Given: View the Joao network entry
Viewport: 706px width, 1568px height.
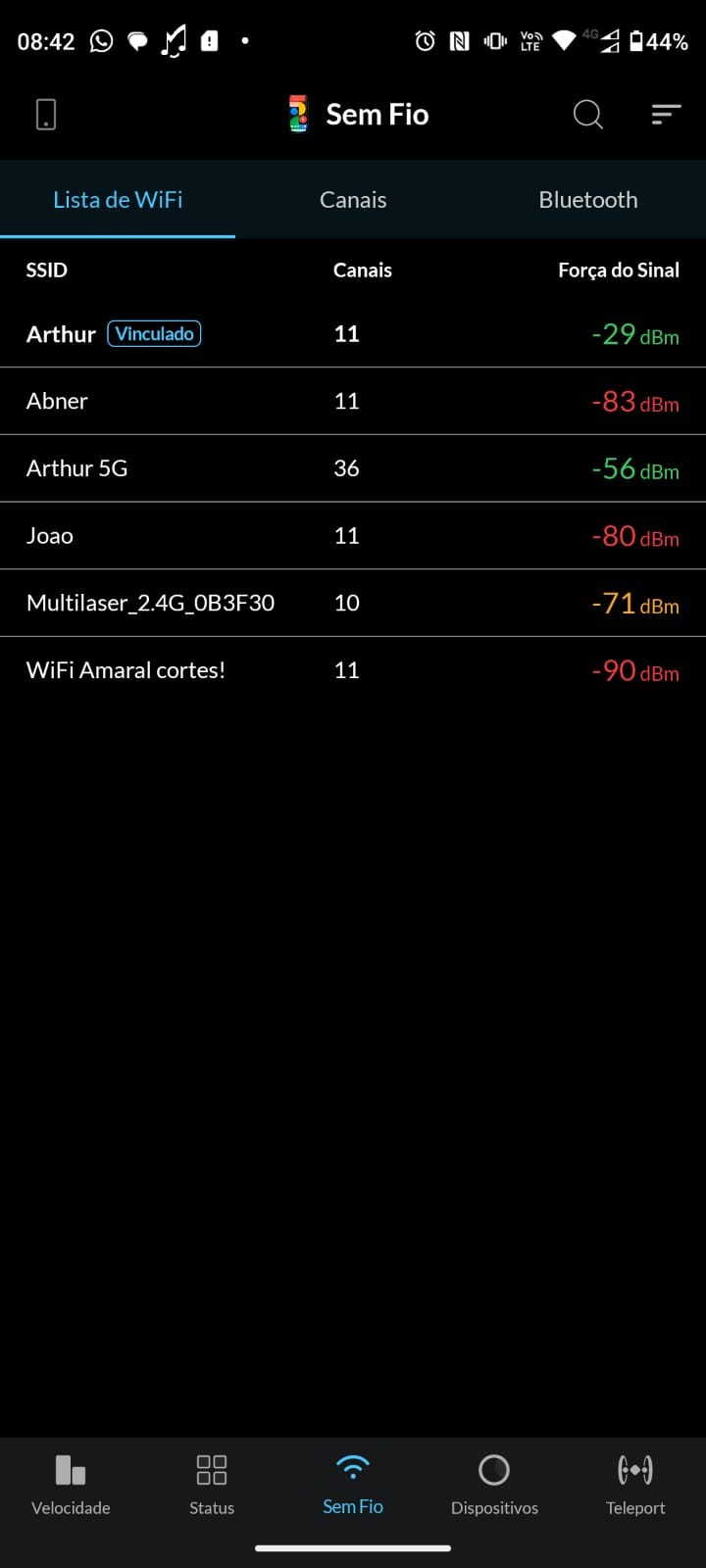Looking at the screenshot, I should (x=353, y=536).
